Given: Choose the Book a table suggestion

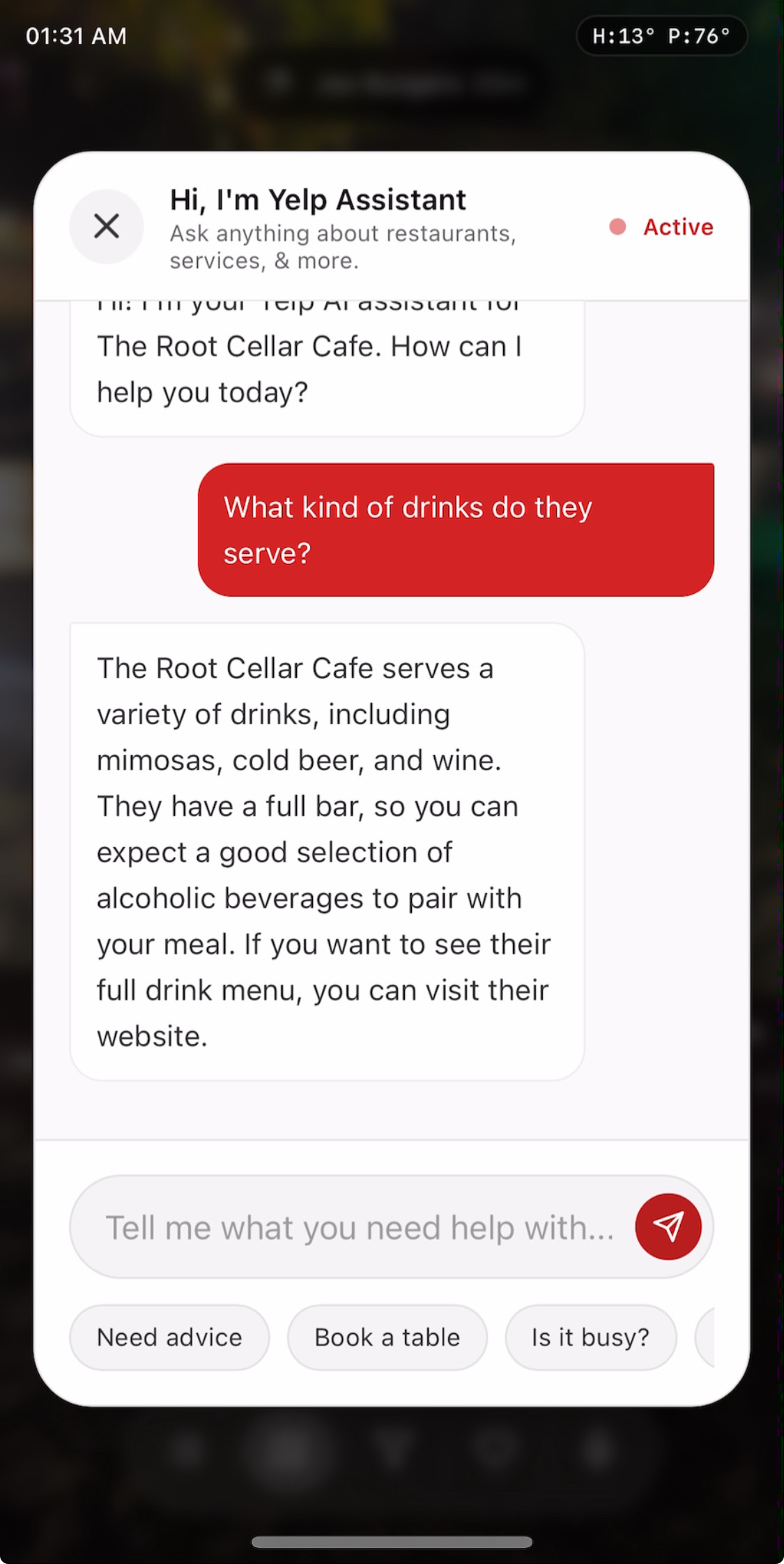Looking at the screenshot, I should 387,1337.
